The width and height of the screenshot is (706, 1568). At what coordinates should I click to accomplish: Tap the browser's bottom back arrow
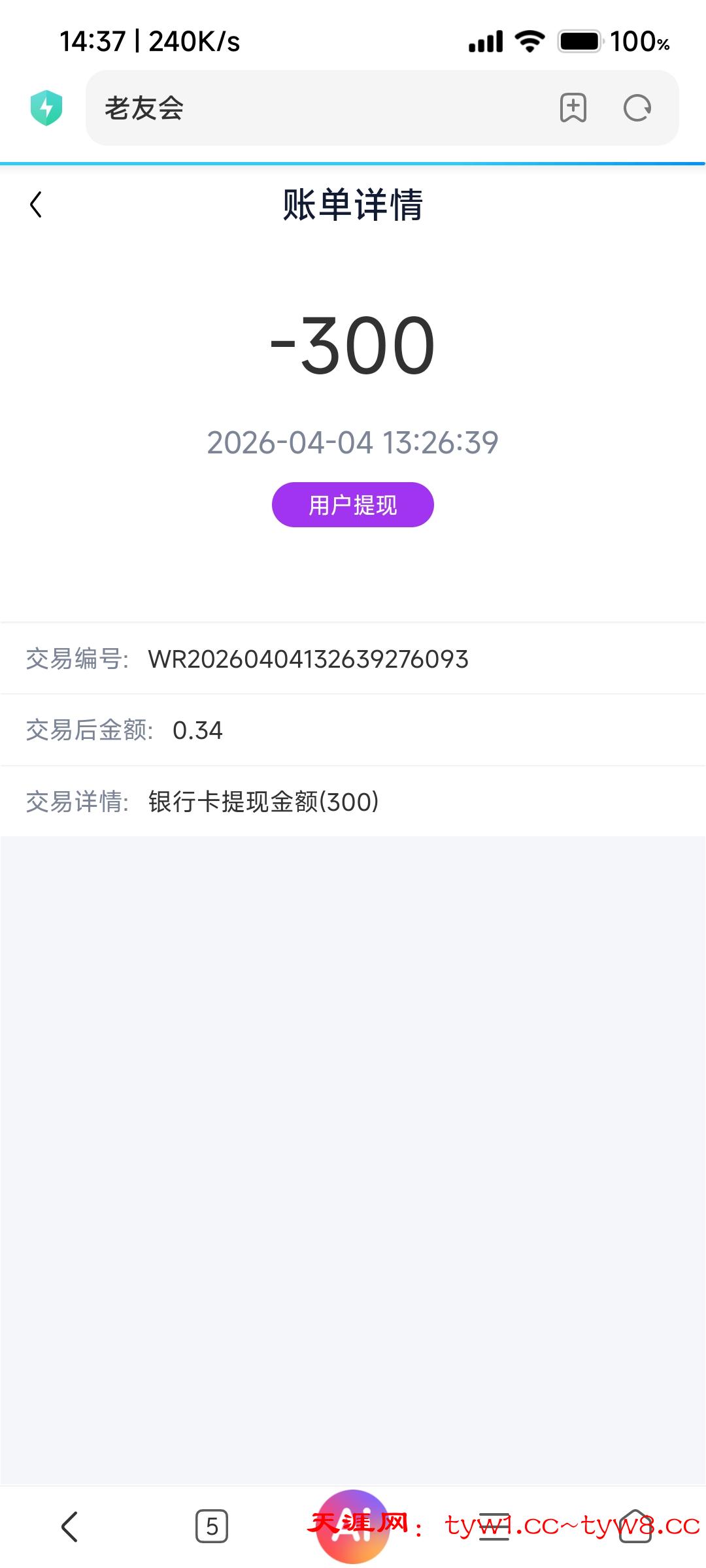click(x=70, y=1526)
